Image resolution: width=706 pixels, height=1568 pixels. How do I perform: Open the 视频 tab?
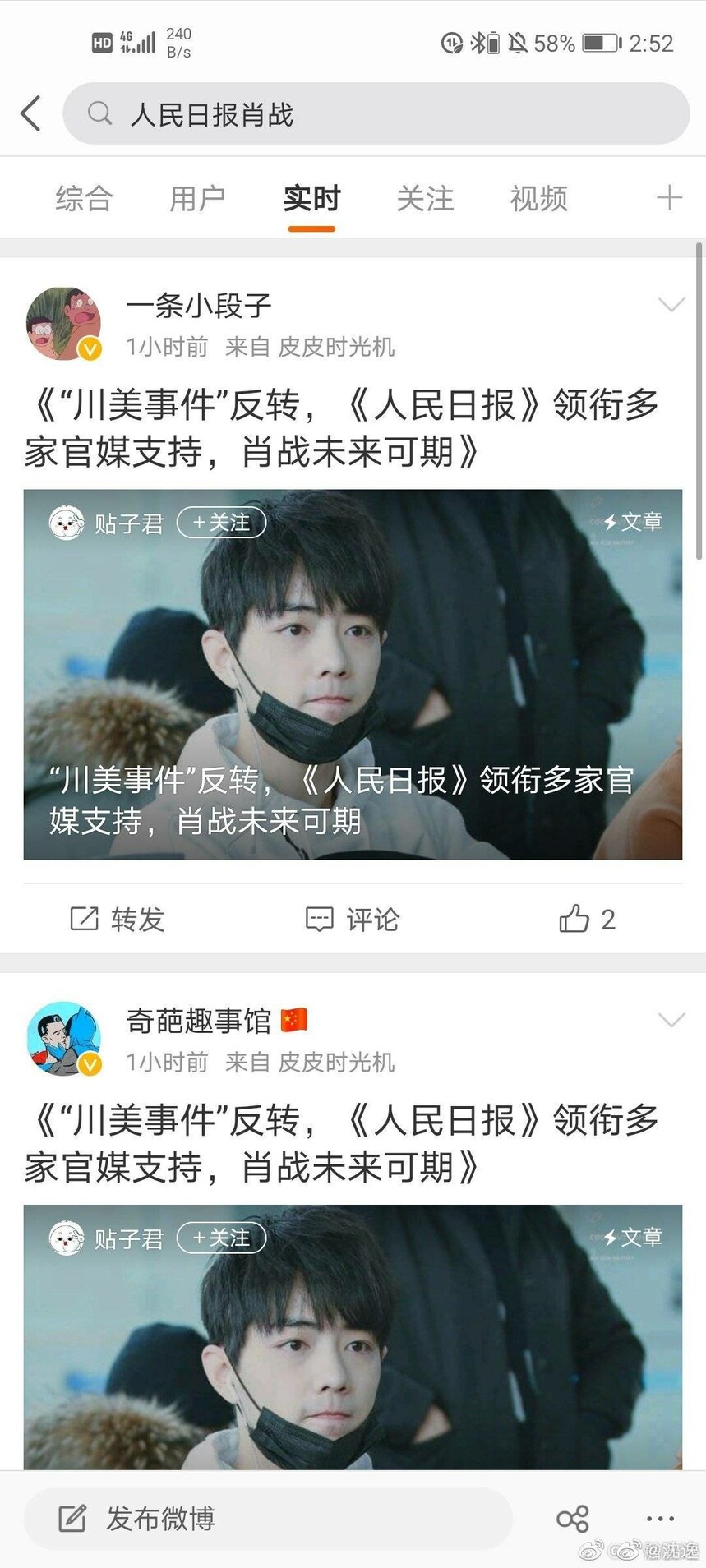539,198
